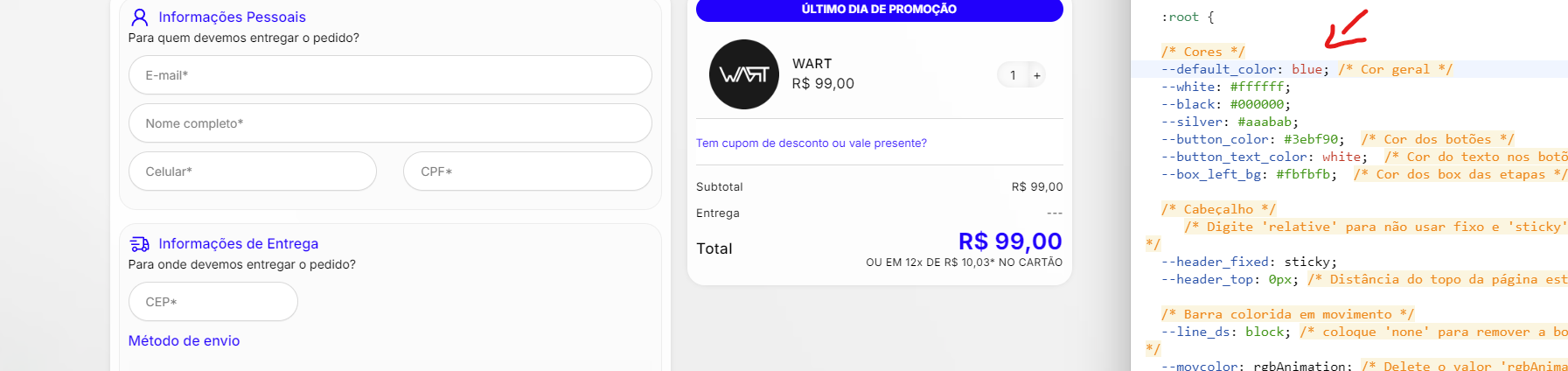Focus the Celular field
Screen dimensions: 1568x371
pyautogui.click(x=252, y=171)
